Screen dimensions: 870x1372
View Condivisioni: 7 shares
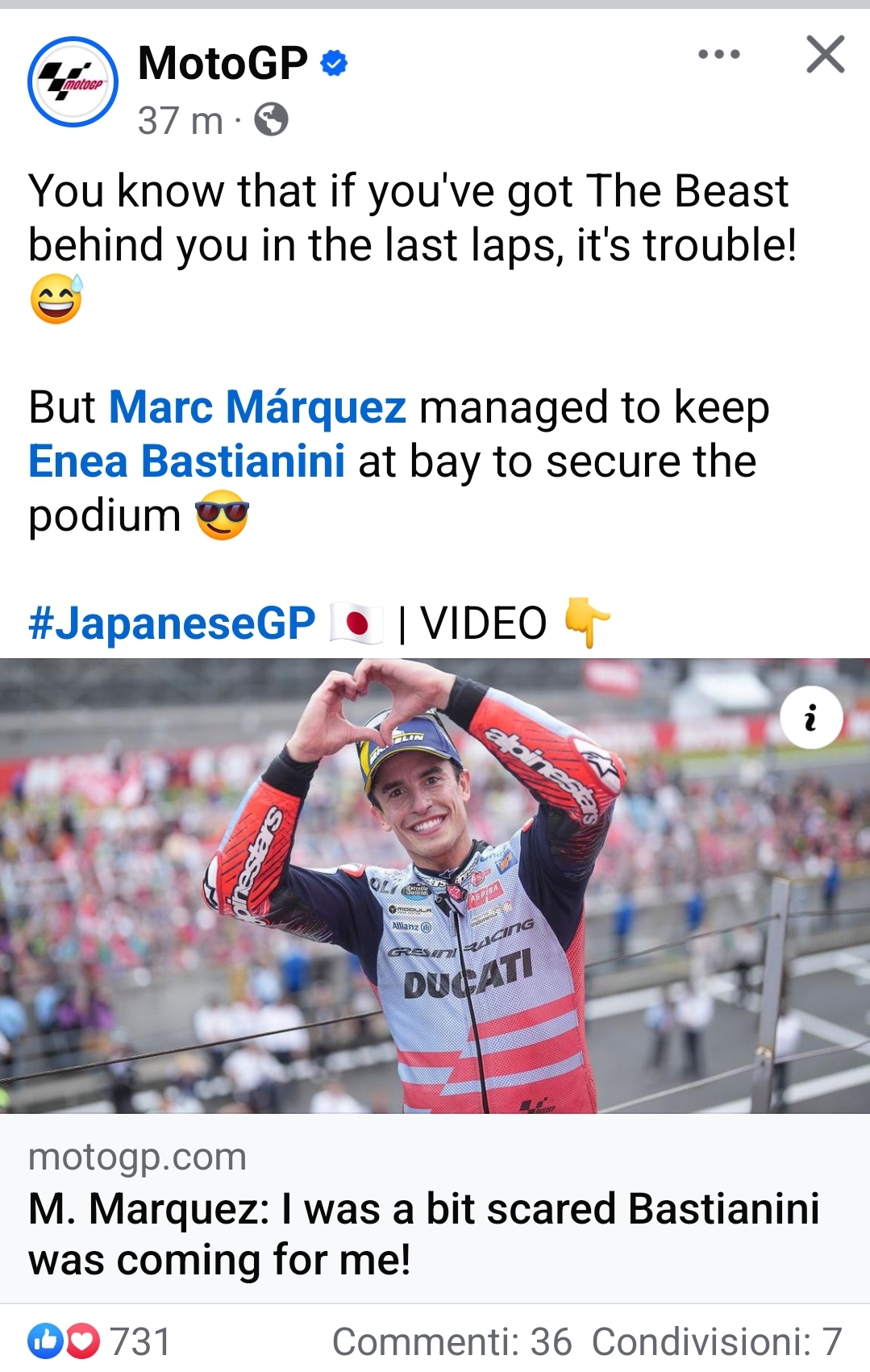[x=716, y=1342]
